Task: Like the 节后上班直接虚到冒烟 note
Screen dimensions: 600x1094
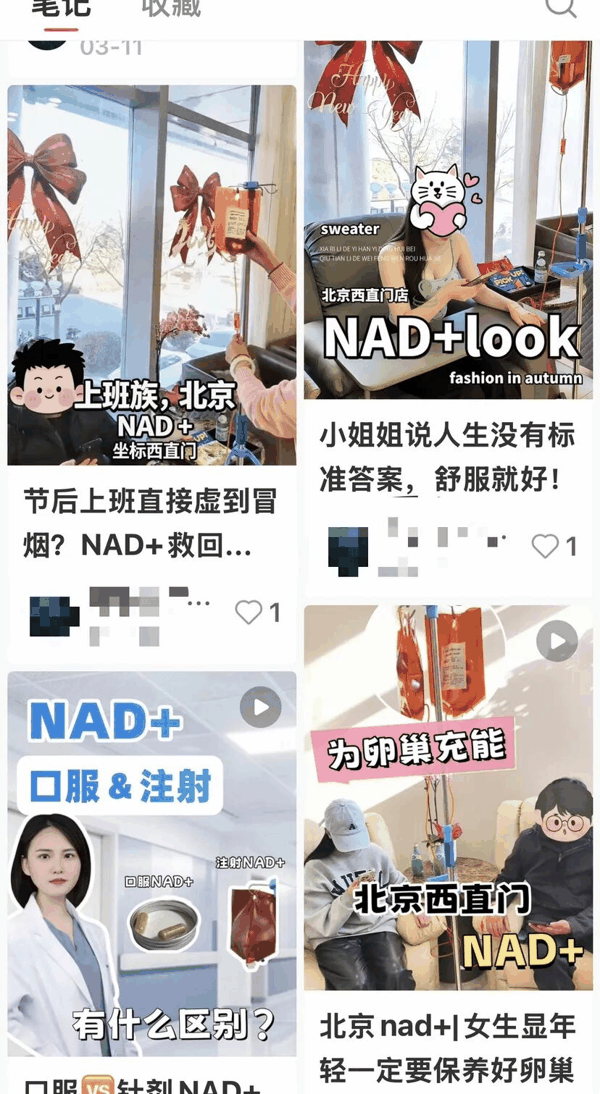Action: (x=248, y=612)
